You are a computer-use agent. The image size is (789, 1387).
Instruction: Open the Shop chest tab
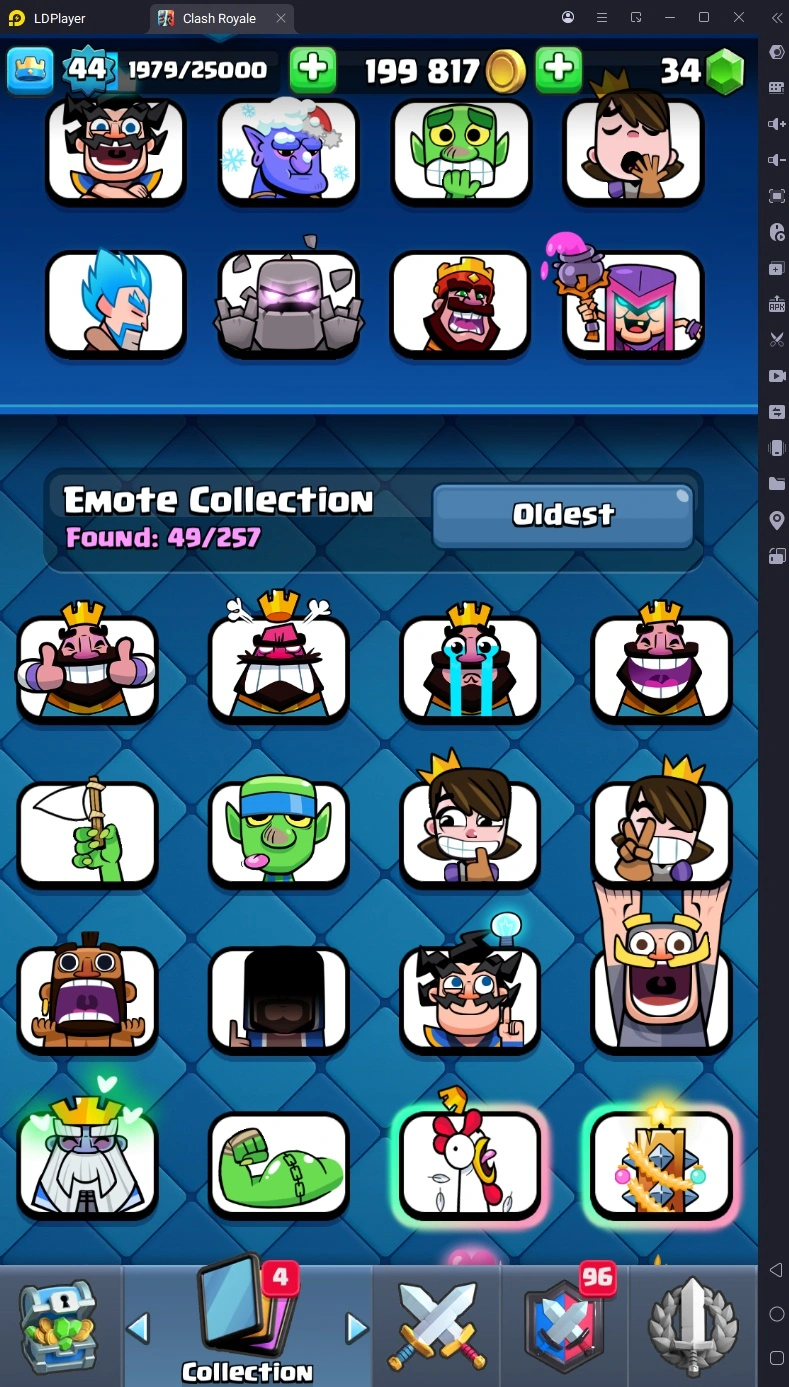(x=59, y=1326)
